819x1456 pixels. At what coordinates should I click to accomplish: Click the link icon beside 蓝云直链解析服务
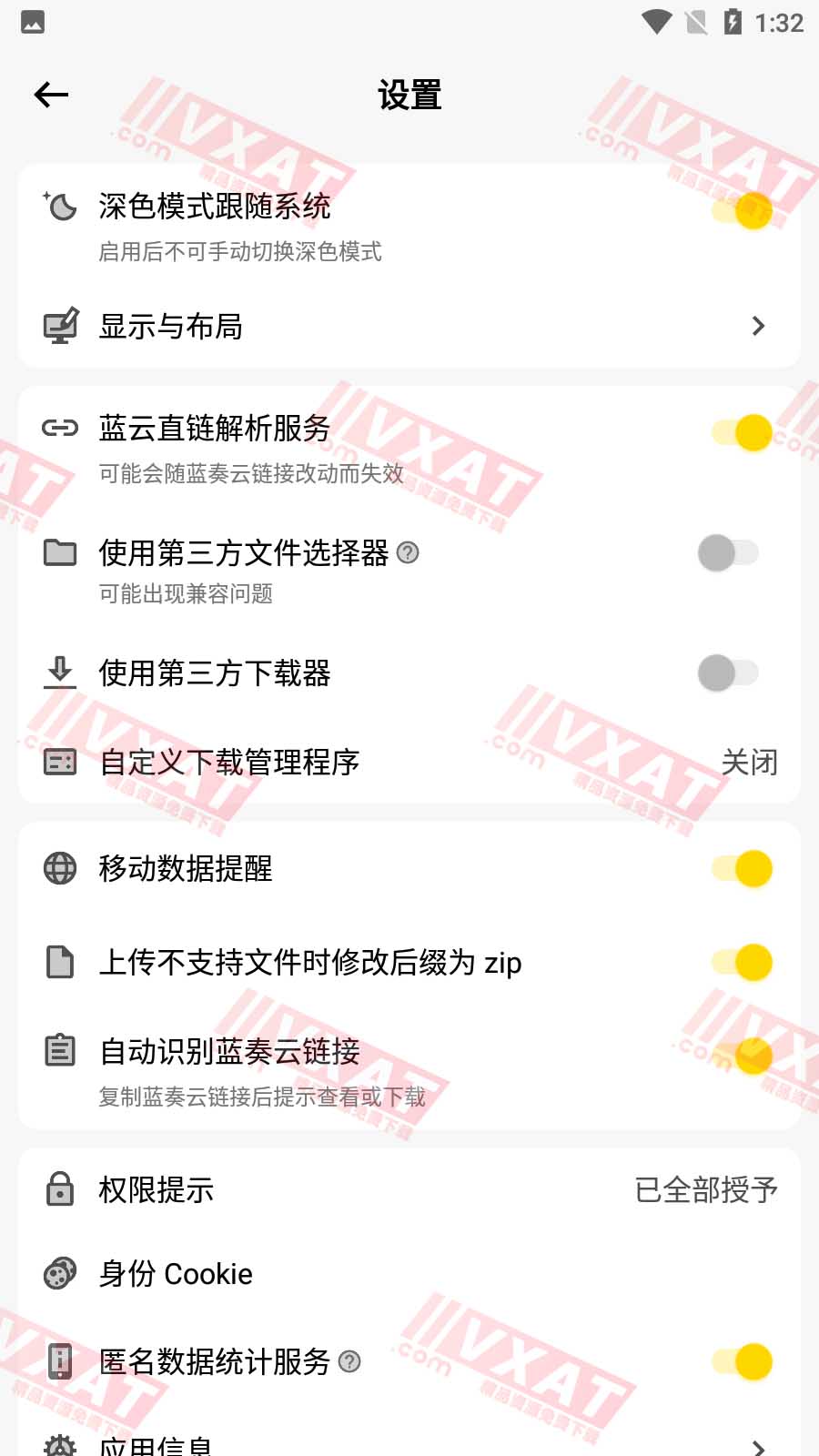[x=59, y=429]
